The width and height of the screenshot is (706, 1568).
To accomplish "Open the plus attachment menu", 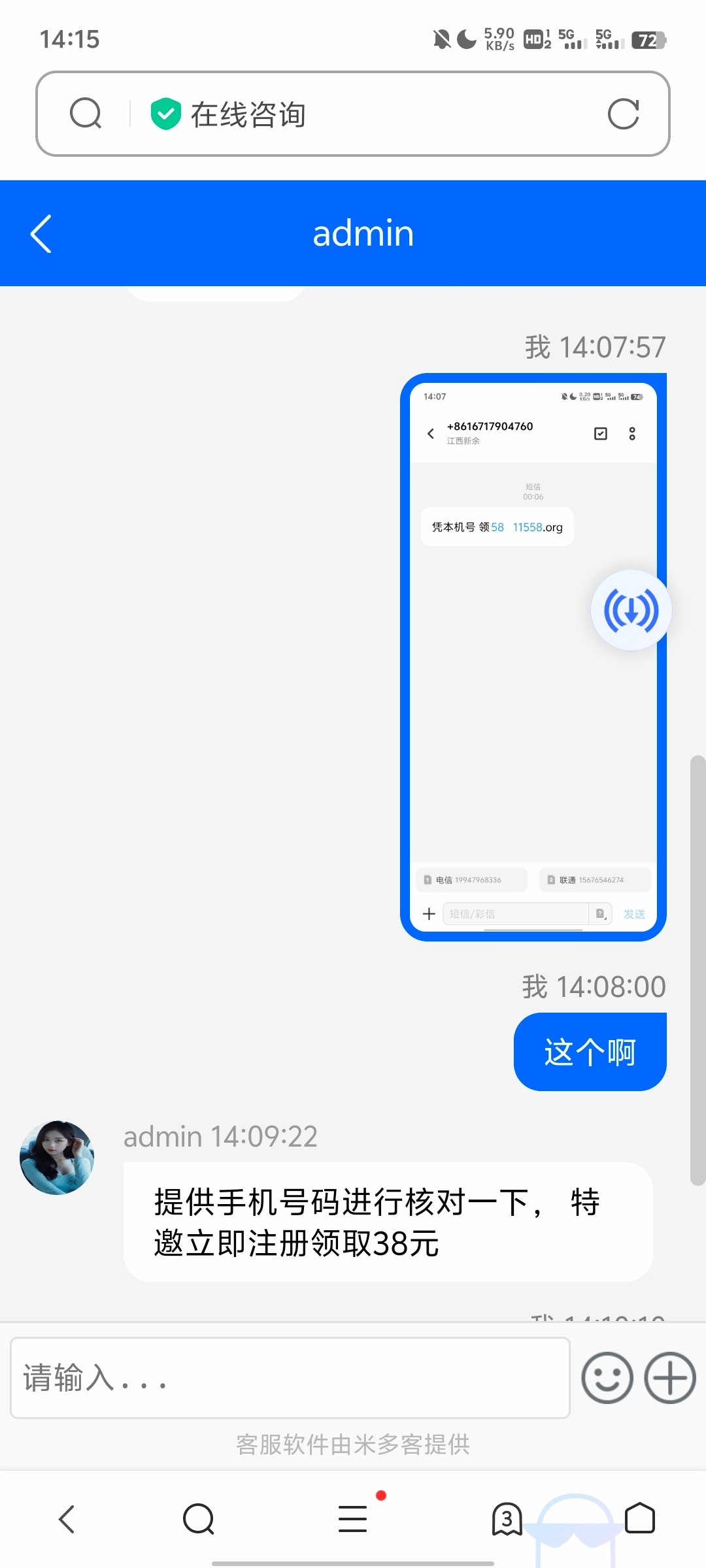I will pyautogui.click(x=669, y=1377).
